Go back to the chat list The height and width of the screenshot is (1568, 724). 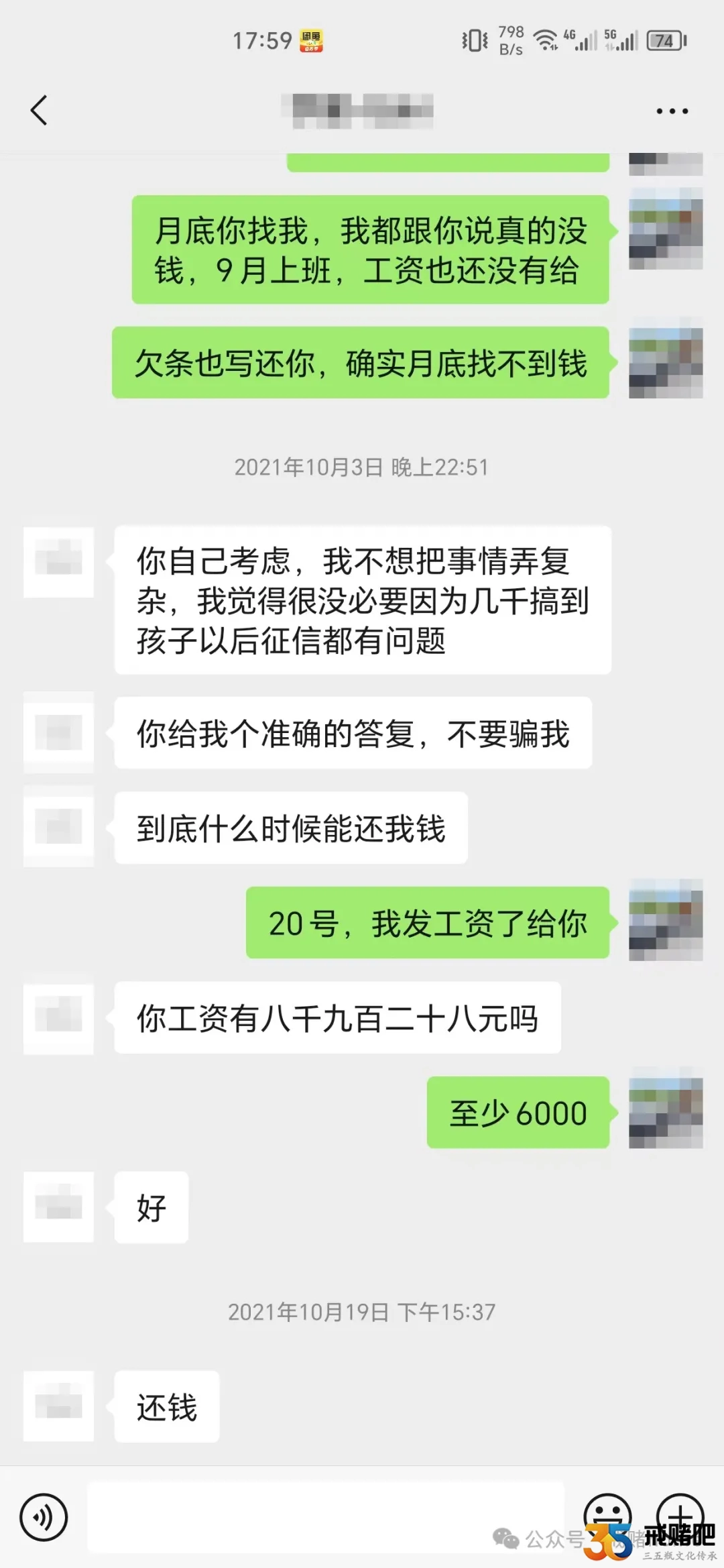[39, 111]
